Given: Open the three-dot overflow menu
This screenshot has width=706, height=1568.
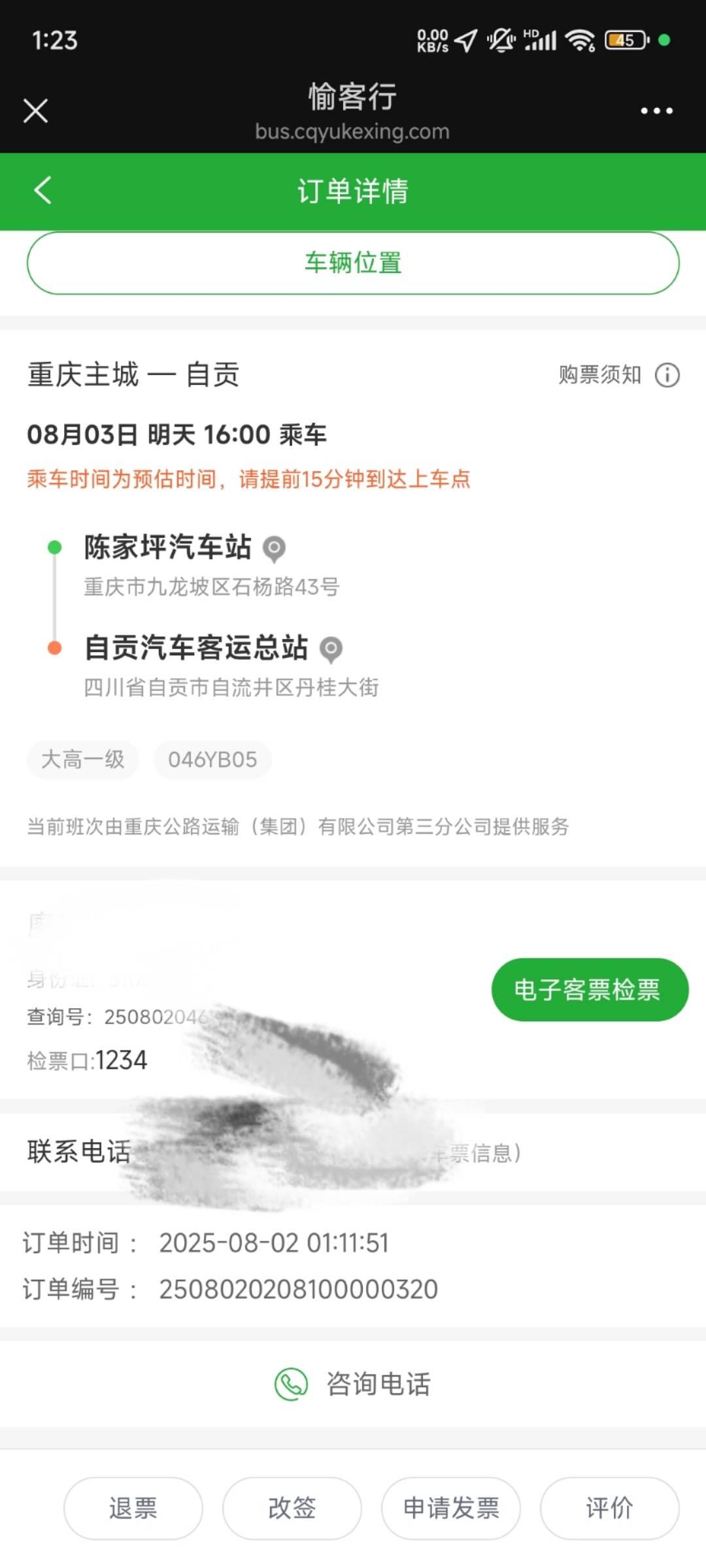Looking at the screenshot, I should [x=656, y=111].
